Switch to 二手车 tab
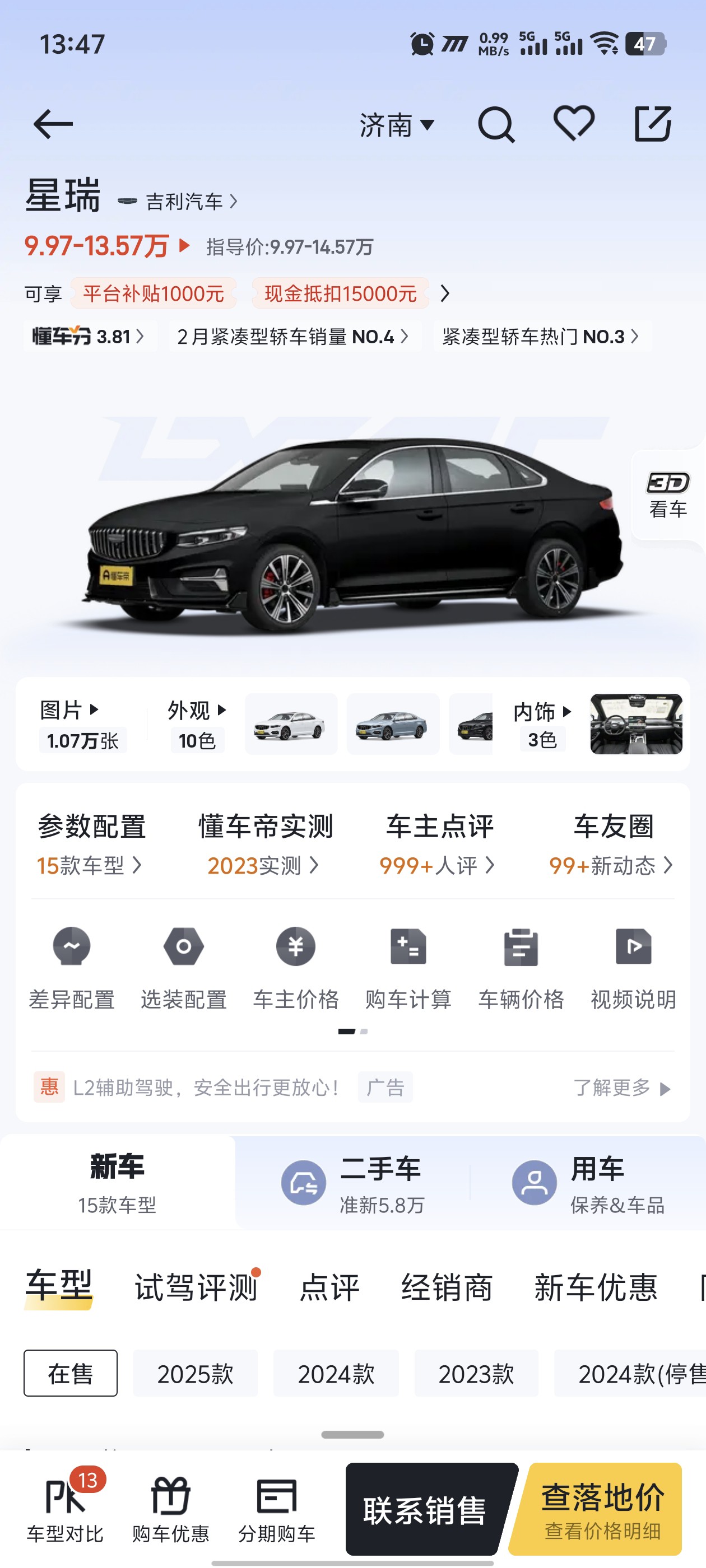This screenshot has width=706, height=1568. point(352,1184)
